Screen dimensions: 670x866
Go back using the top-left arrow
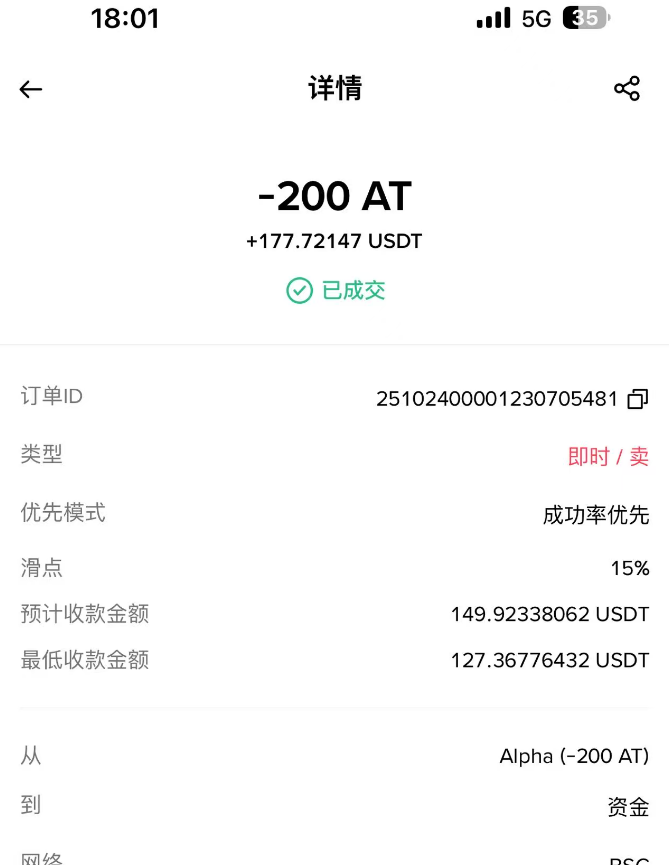pyautogui.click(x=31, y=89)
